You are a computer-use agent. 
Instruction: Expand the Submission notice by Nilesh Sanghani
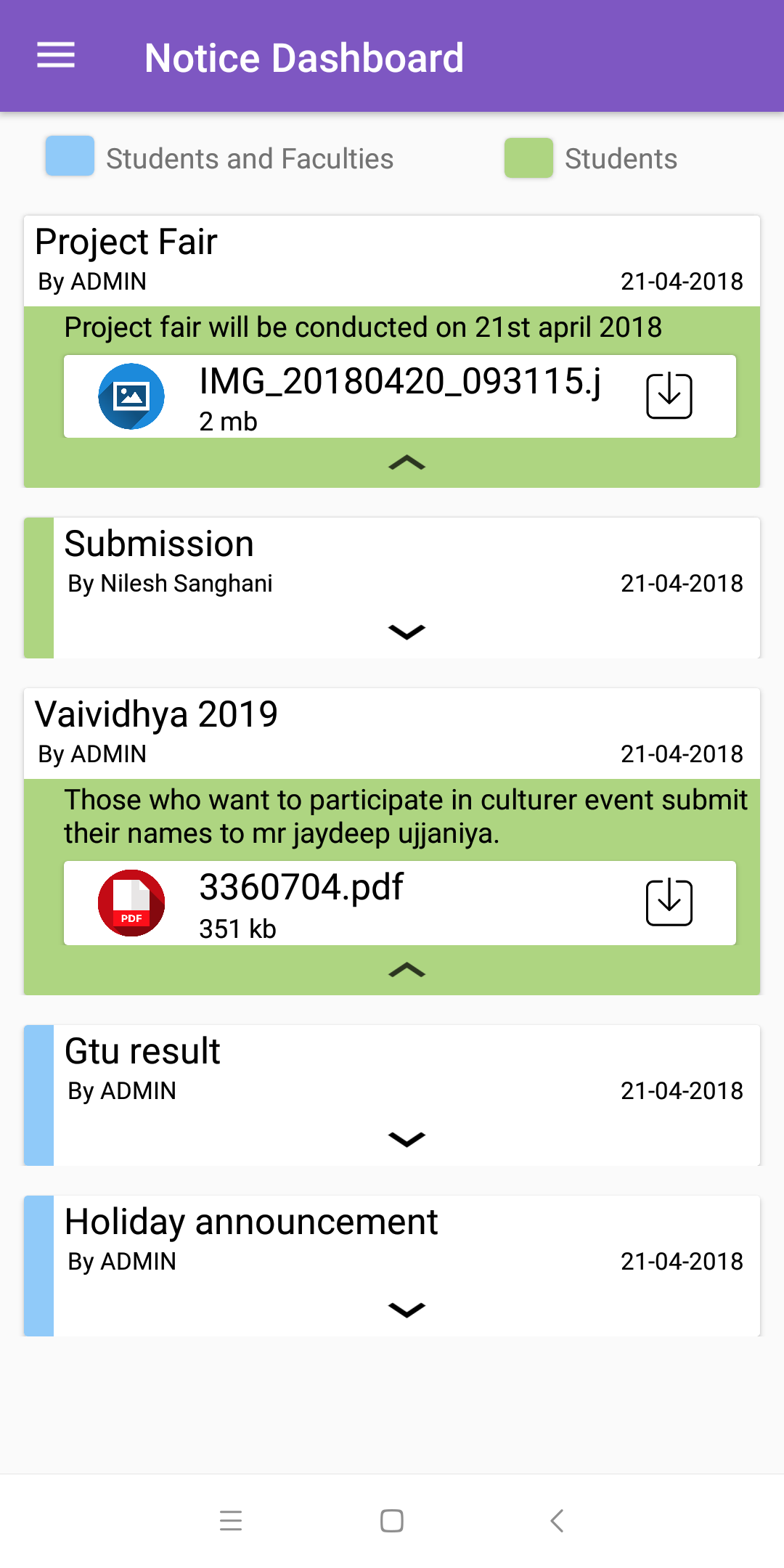407,632
